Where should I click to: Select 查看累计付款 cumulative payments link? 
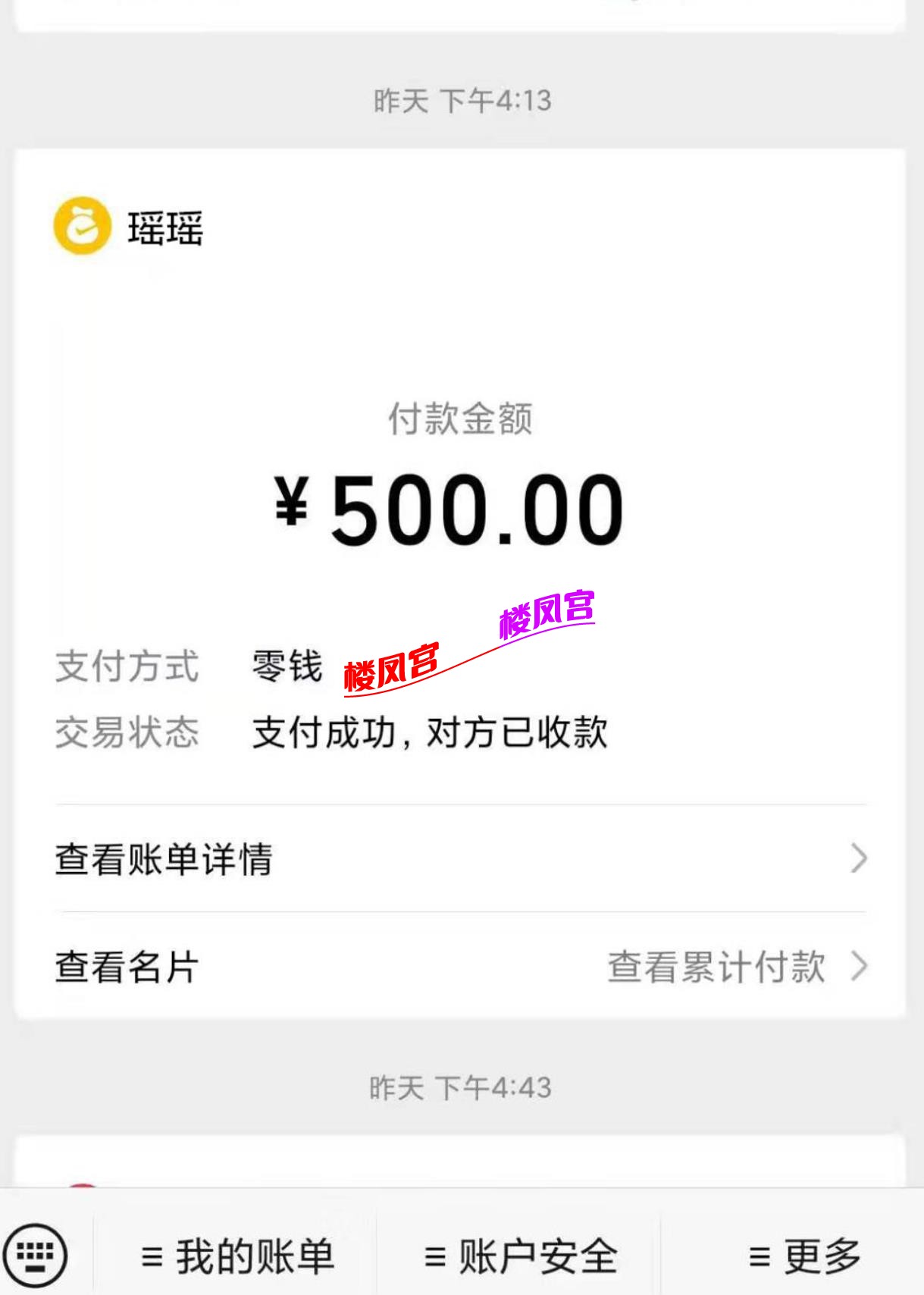(716, 967)
